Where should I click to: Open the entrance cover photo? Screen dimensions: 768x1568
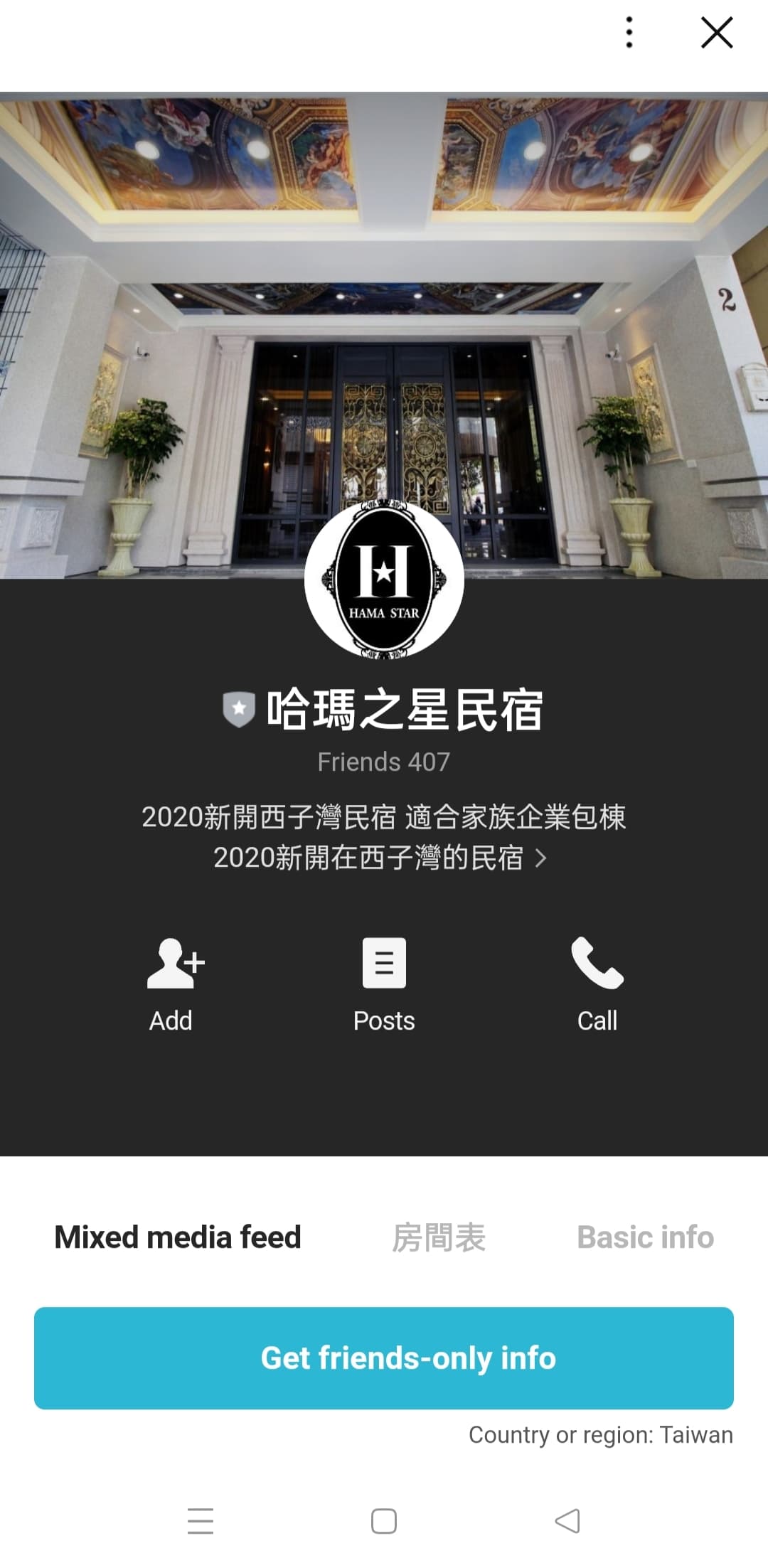(384, 284)
